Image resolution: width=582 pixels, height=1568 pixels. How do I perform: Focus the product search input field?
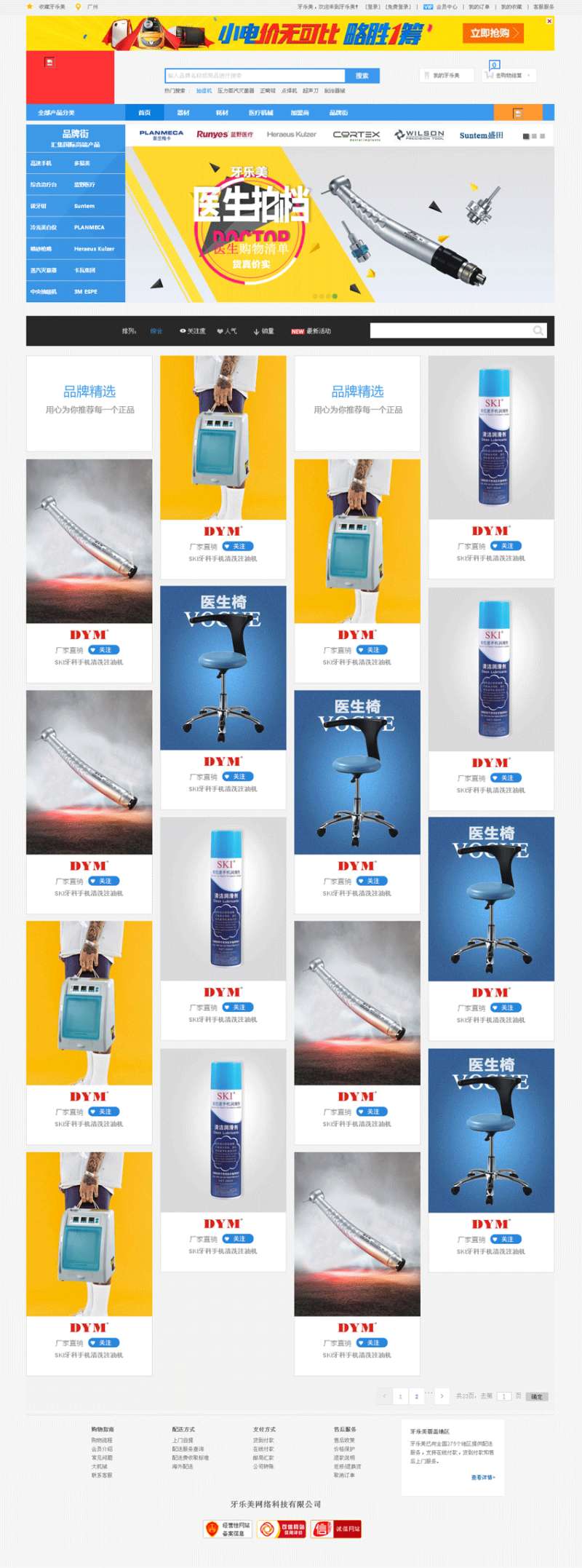click(x=255, y=76)
